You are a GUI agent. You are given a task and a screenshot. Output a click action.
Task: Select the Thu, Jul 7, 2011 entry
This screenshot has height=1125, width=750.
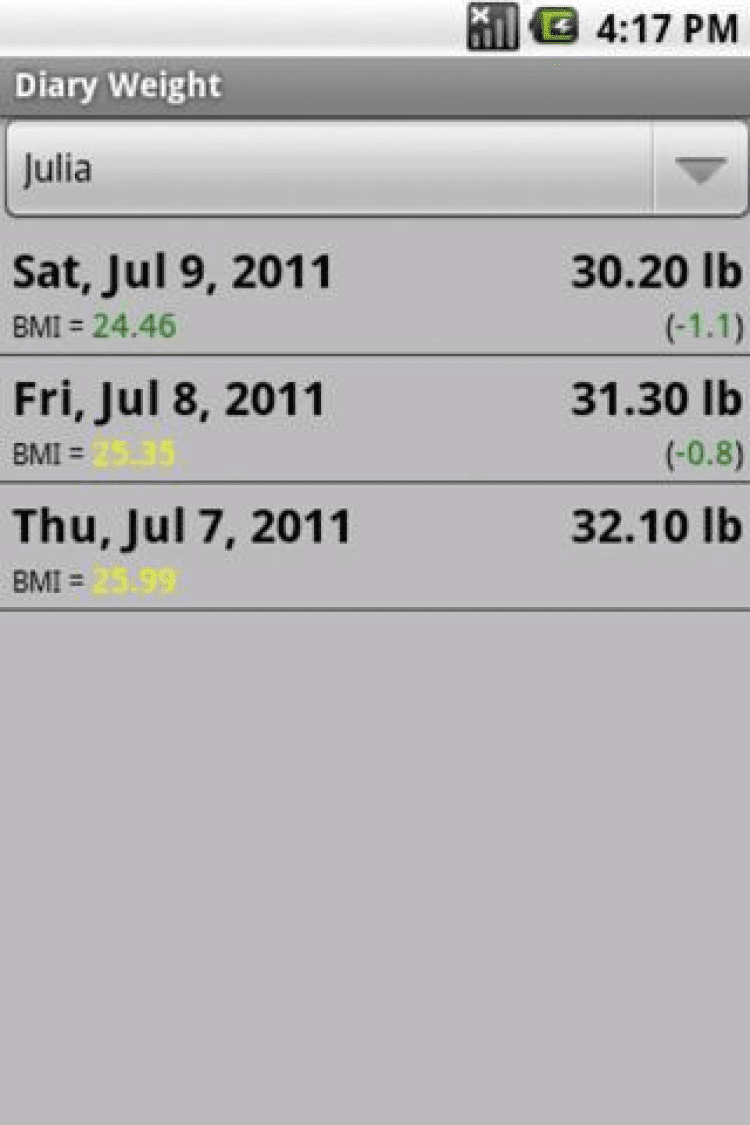[x=375, y=548]
